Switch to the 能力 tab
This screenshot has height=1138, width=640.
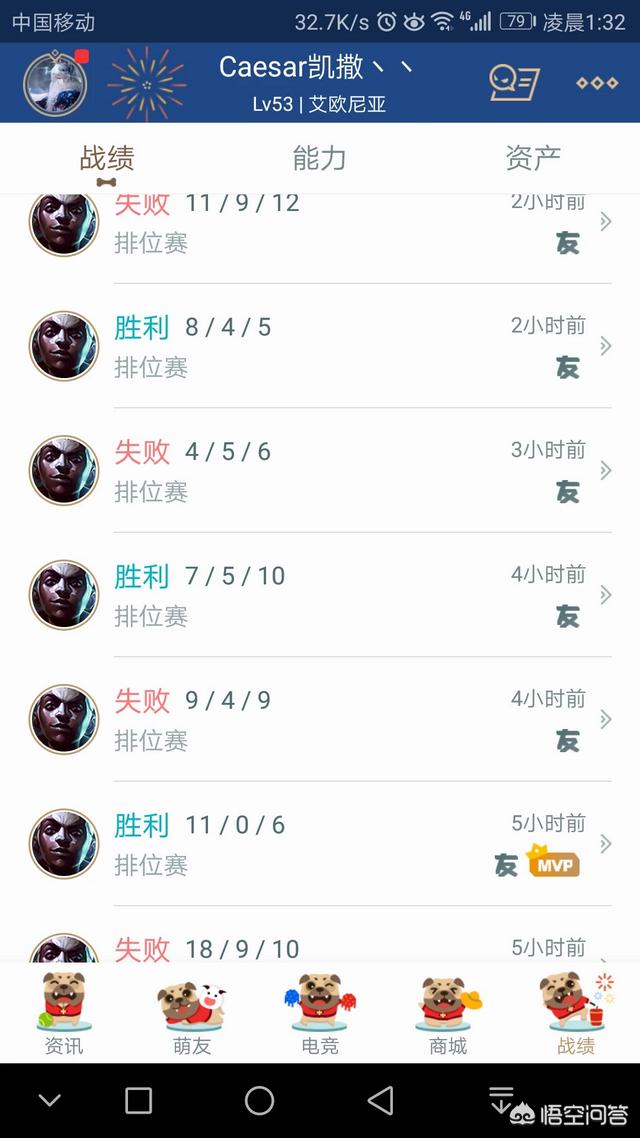tap(320, 158)
